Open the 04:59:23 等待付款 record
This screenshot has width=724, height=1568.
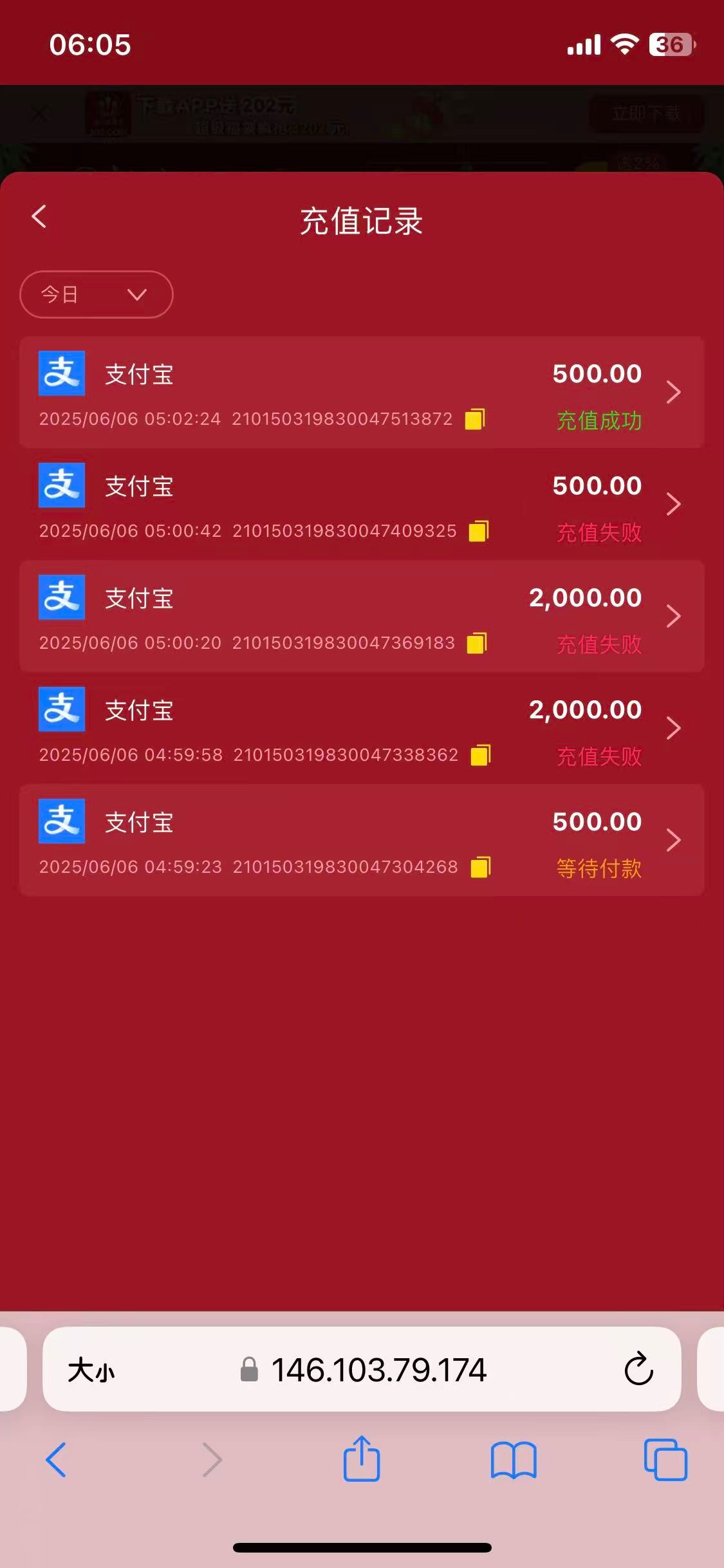362,840
